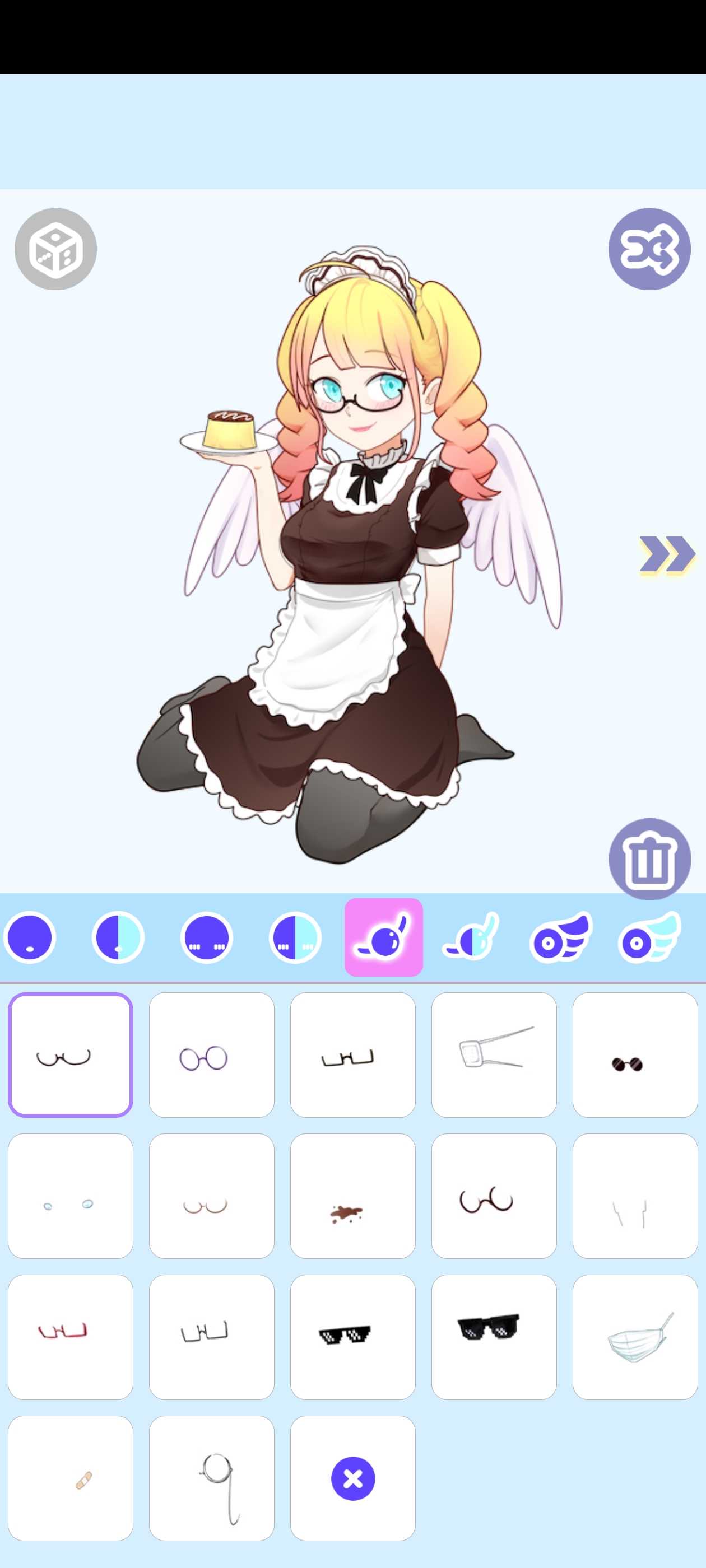706x1568 pixels.
Task: Select the purple round glasses
Action: pos(211,1055)
